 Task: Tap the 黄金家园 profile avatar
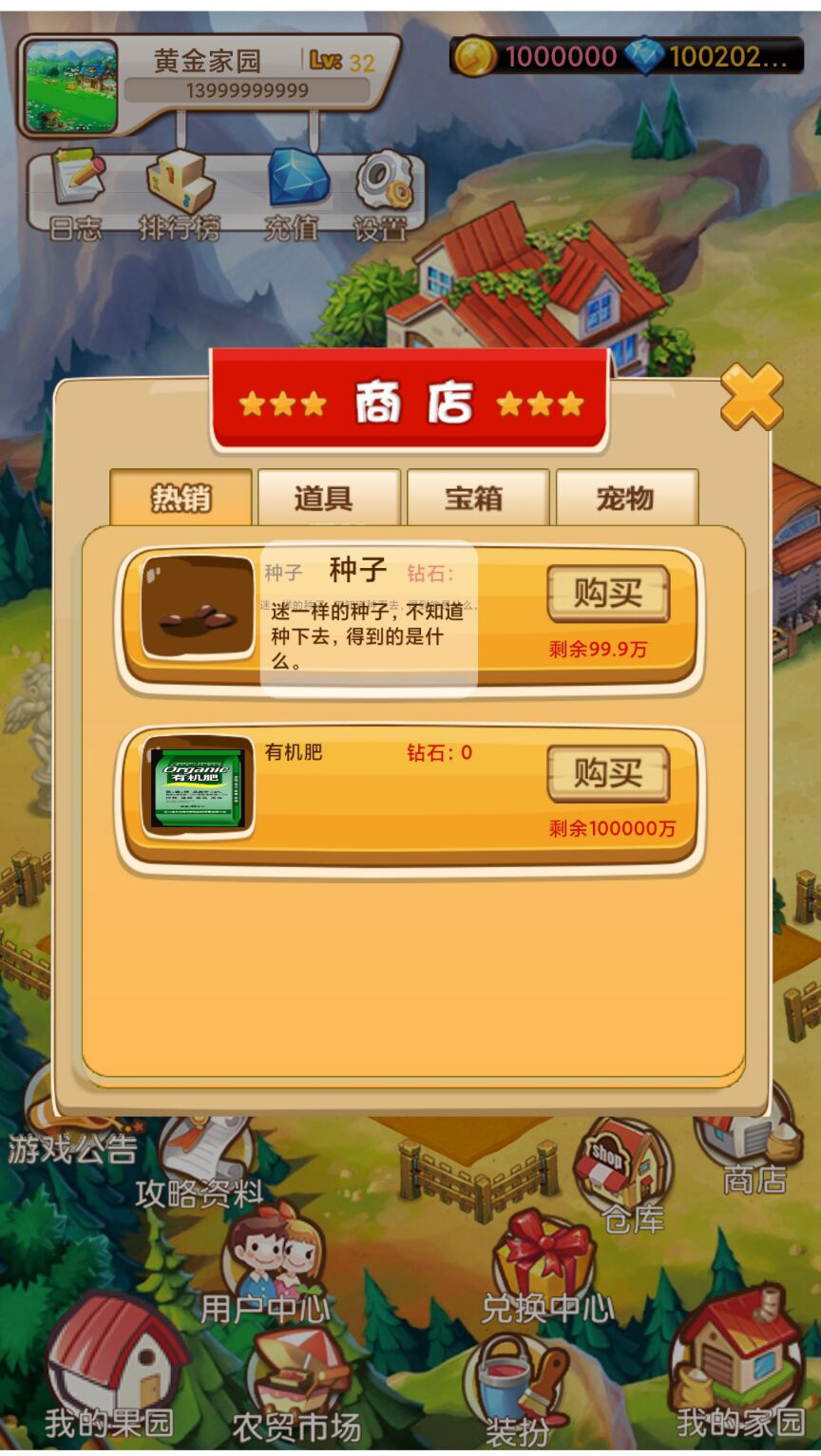click(x=71, y=85)
